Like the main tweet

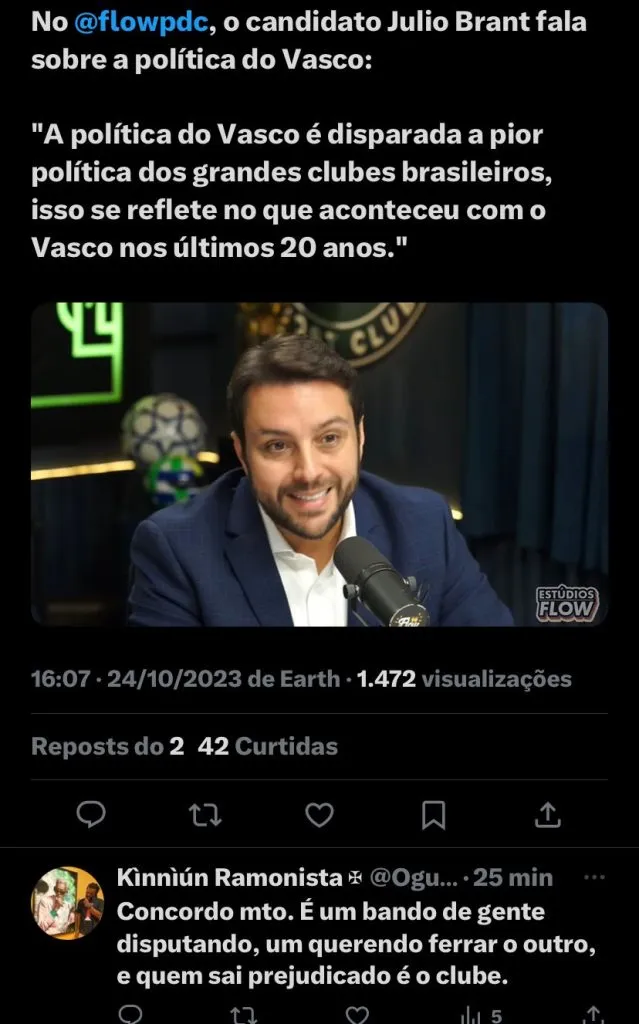pyautogui.click(x=319, y=815)
